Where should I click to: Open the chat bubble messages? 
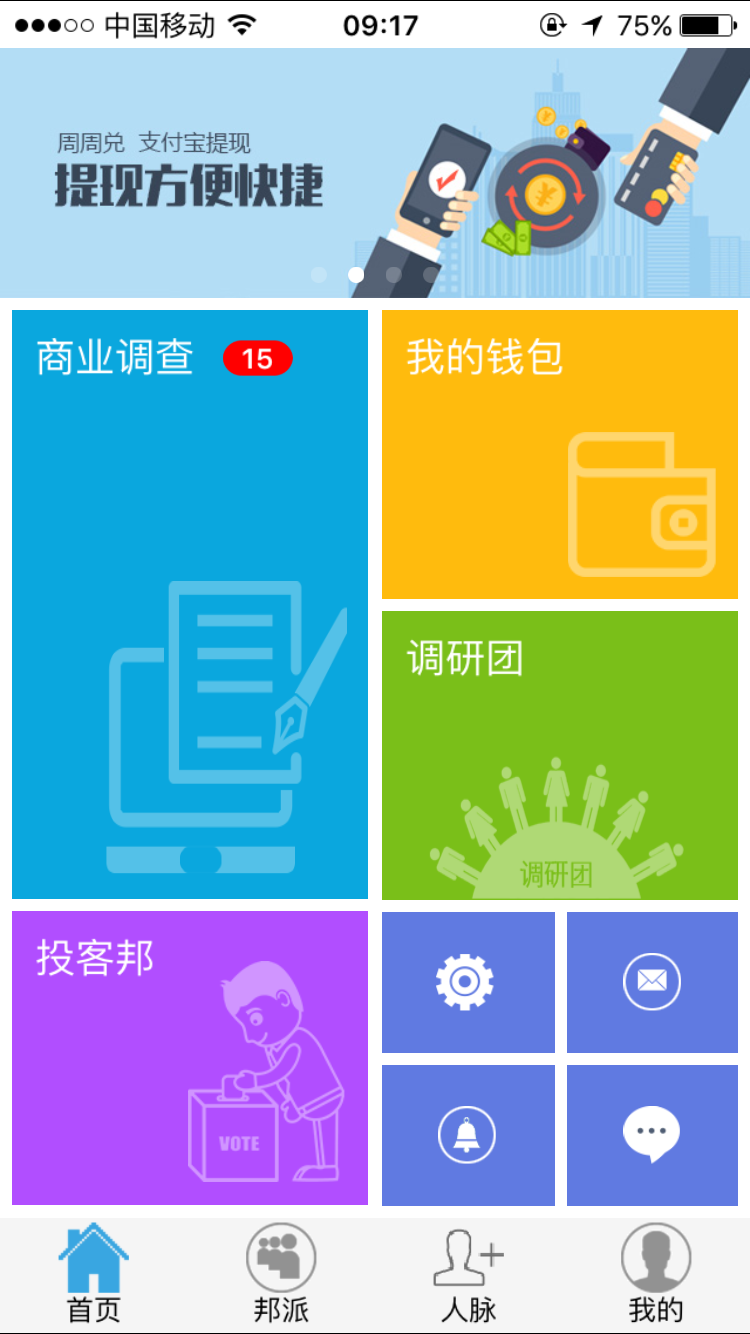652,1135
